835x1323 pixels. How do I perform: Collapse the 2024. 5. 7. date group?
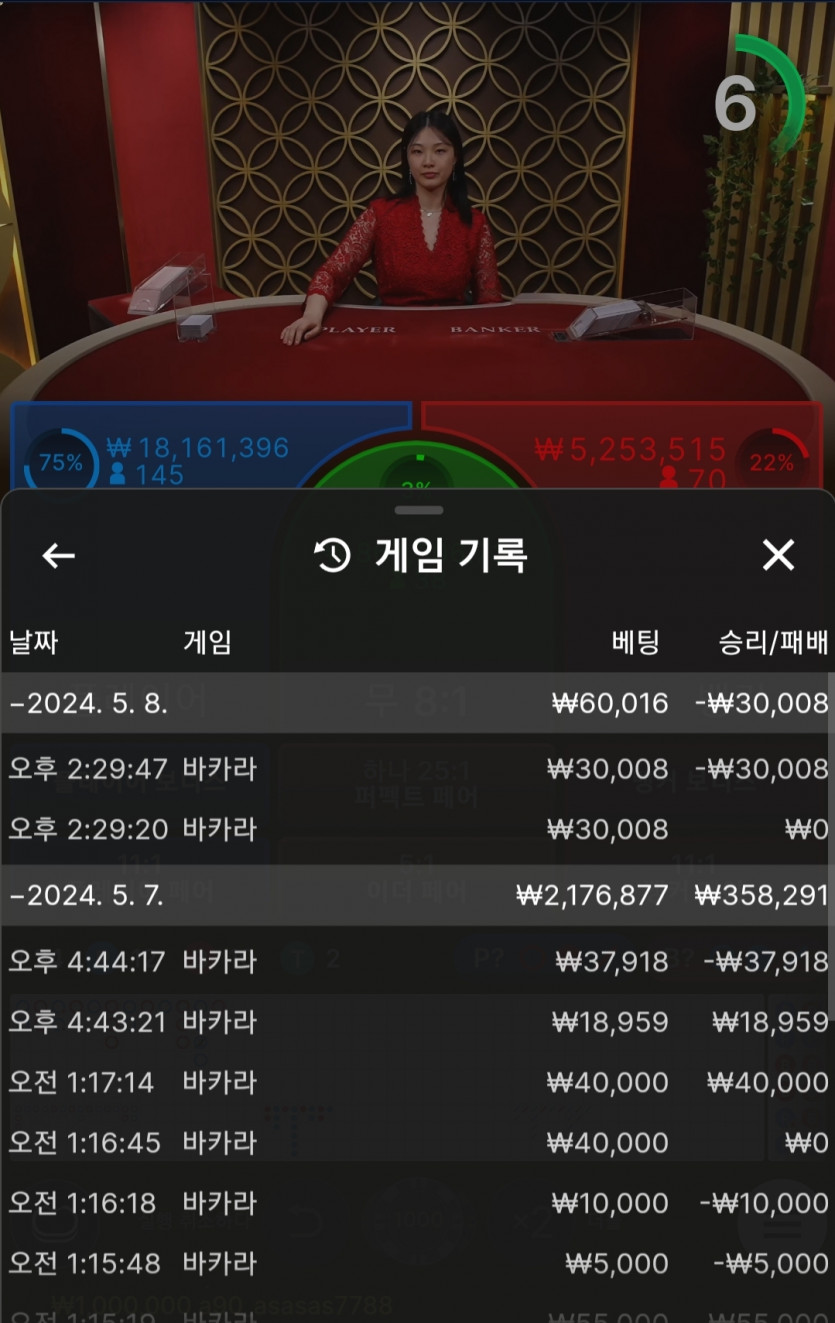417,895
